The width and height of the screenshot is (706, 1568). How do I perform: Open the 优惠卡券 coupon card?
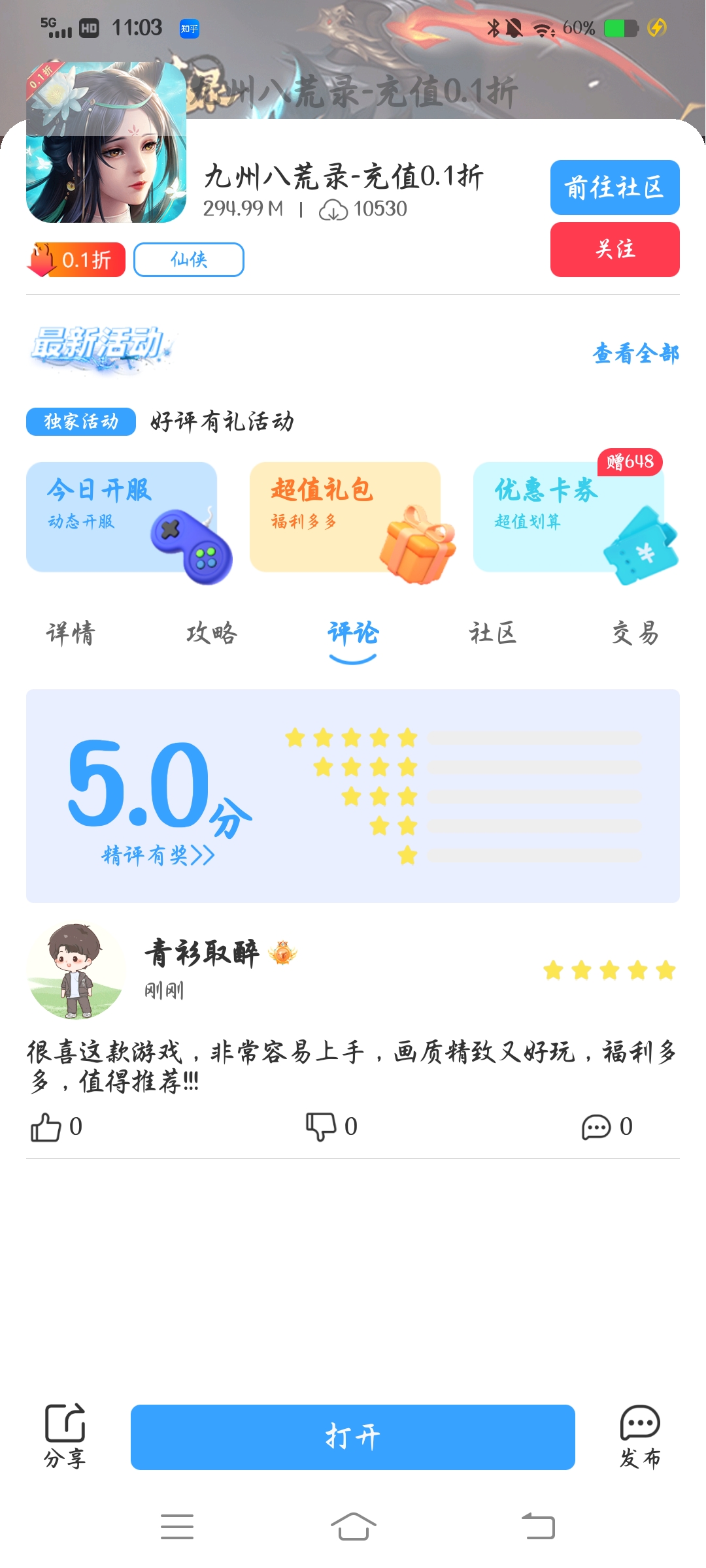click(569, 517)
